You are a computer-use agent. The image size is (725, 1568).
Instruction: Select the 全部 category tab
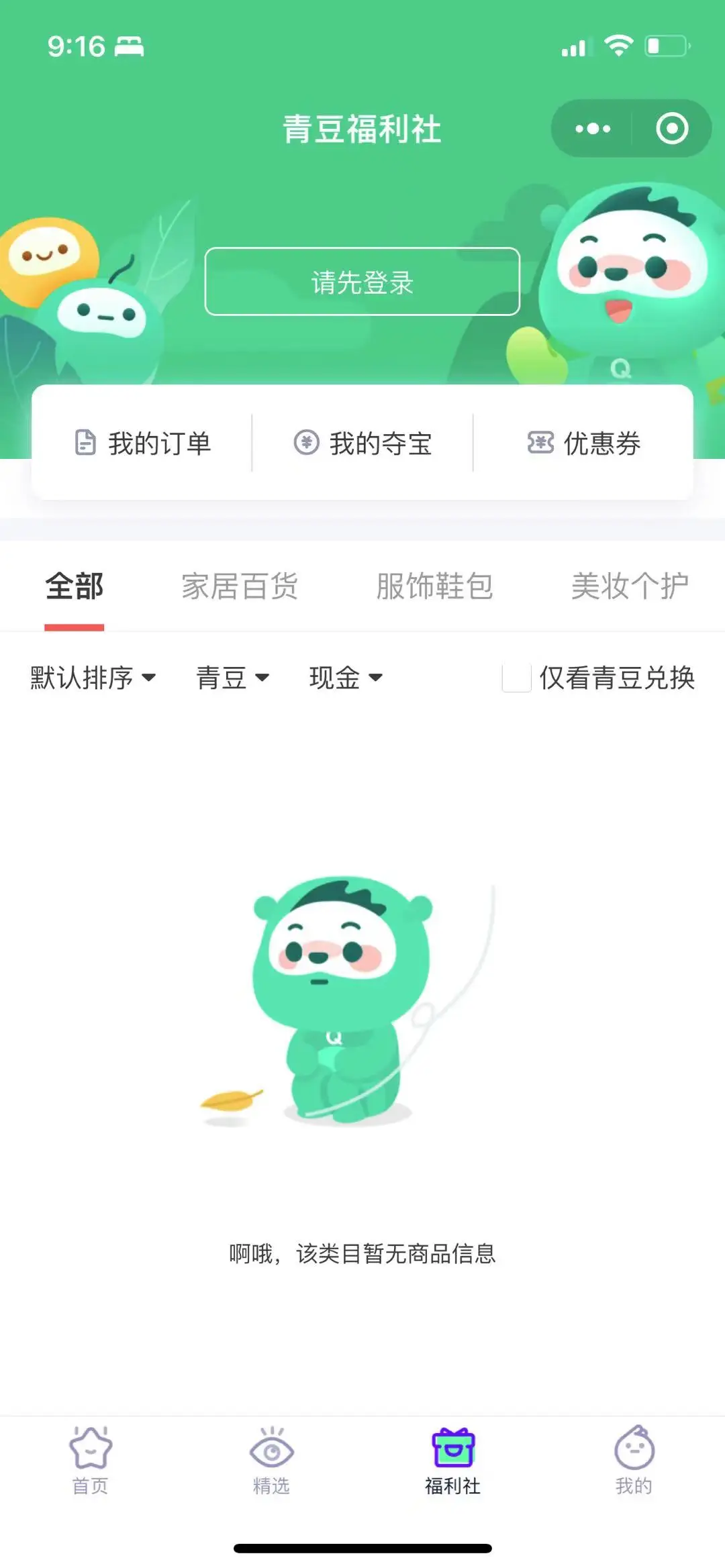pyautogui.click(x=75, y=586)
